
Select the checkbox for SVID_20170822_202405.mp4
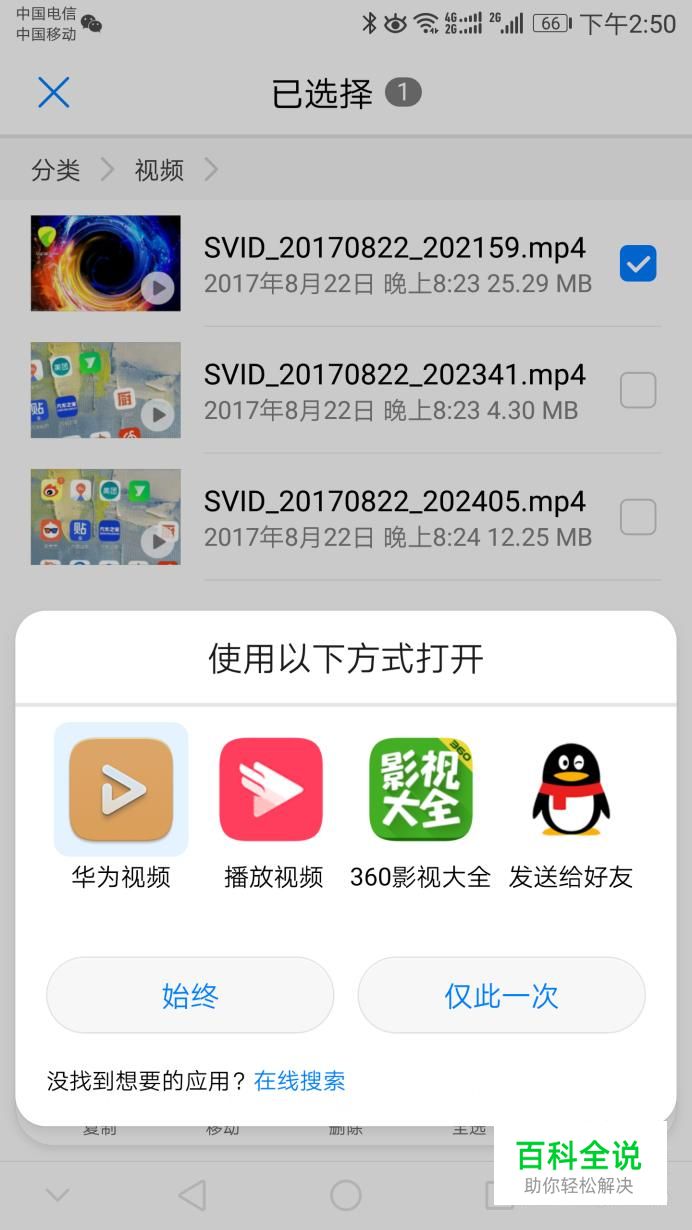coord(638,517)
